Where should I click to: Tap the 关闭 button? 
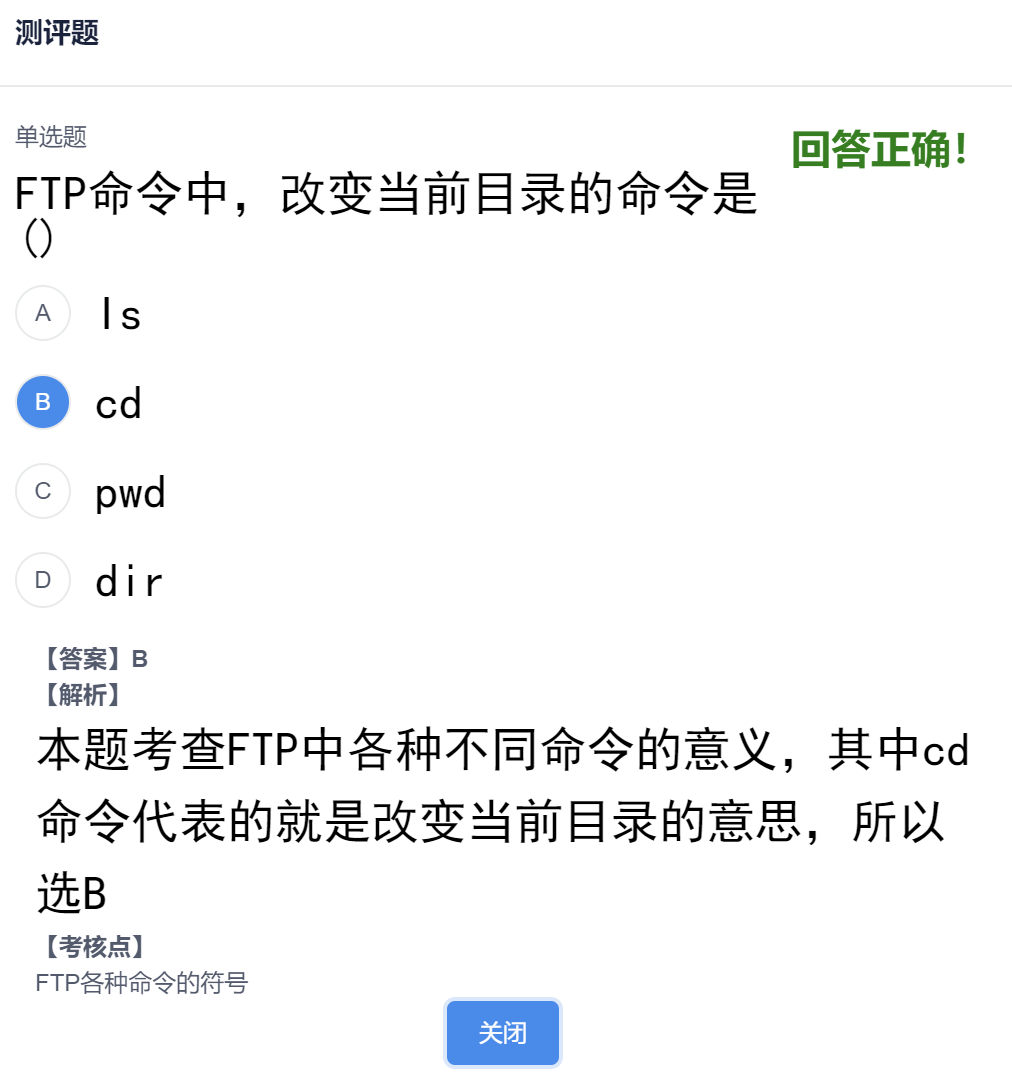(502, 1033)
